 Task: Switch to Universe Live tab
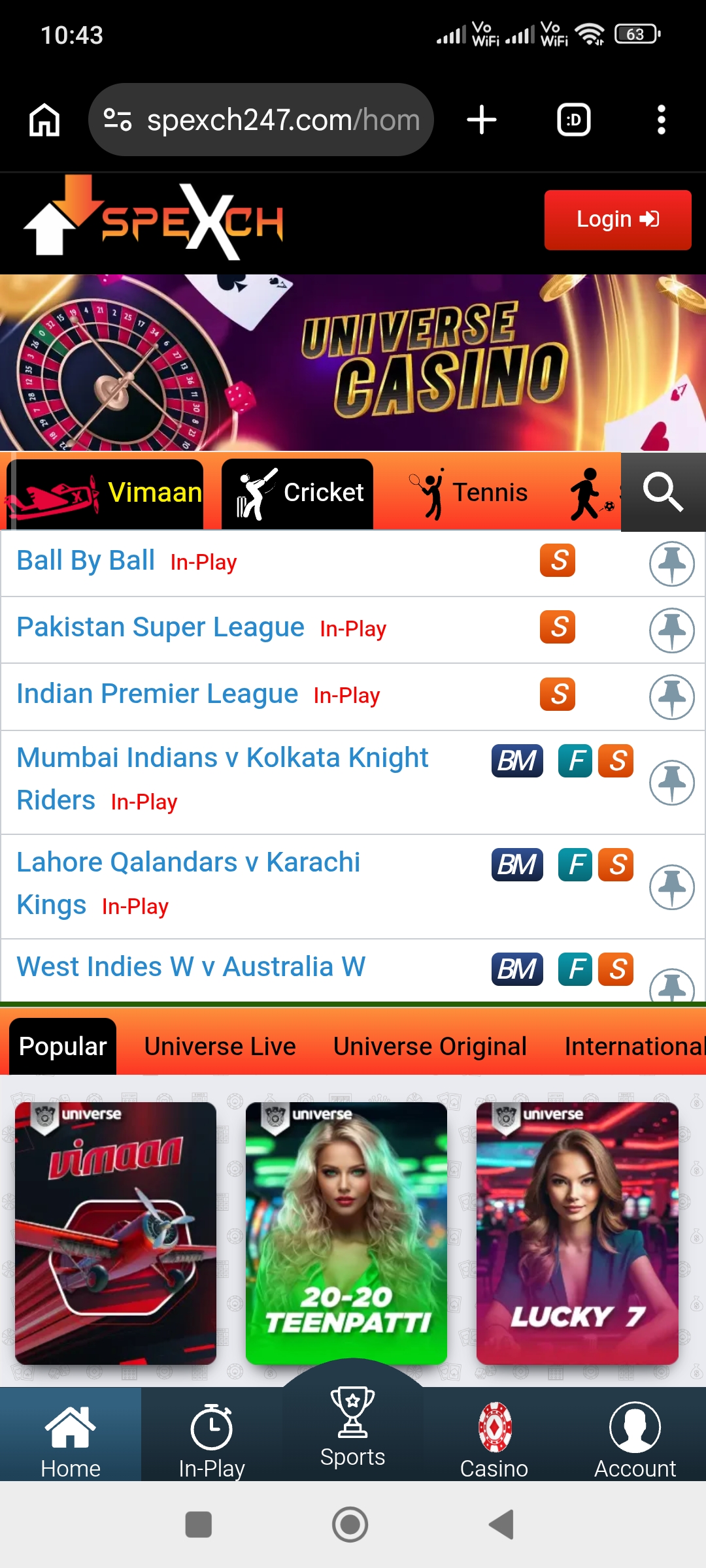click(220, 1047)
